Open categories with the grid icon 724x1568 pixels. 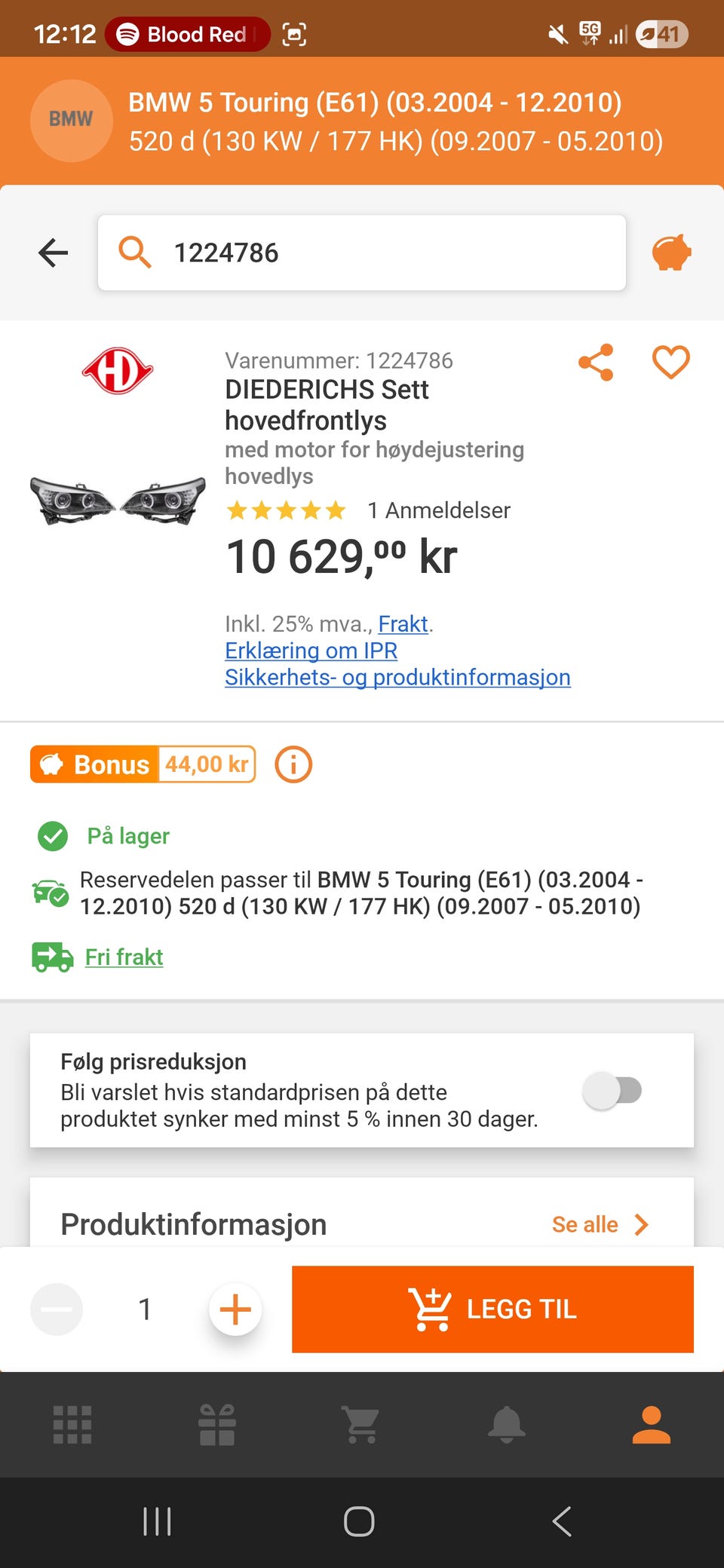[x=72, y=1425]
